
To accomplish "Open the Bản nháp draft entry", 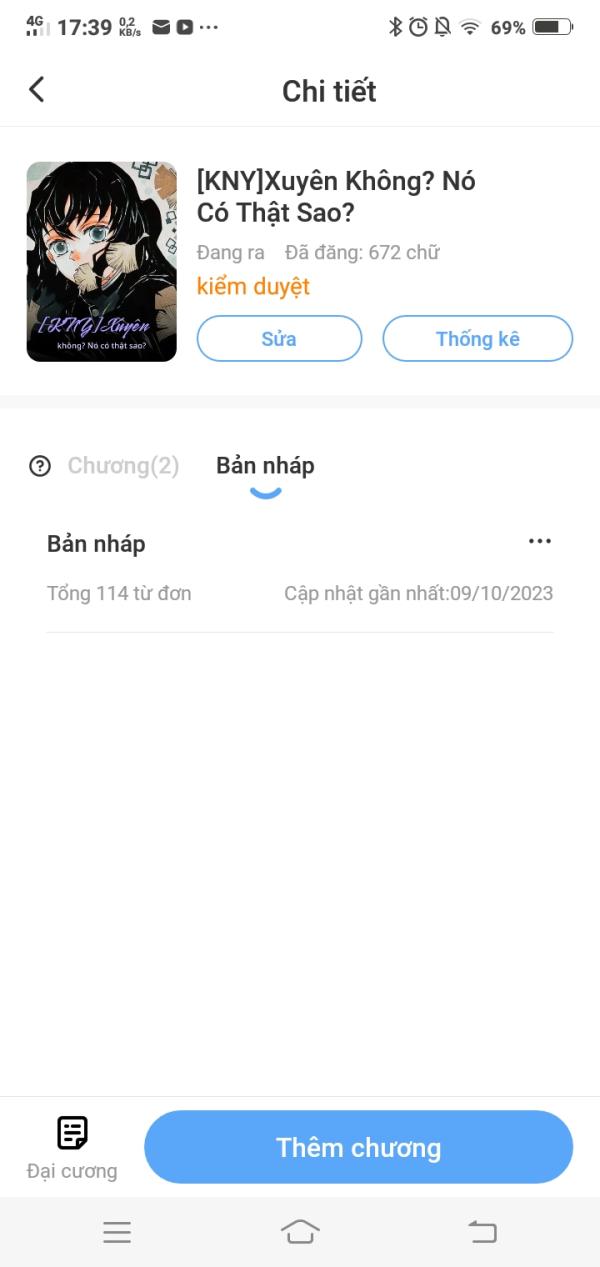I will click(250, 568).
